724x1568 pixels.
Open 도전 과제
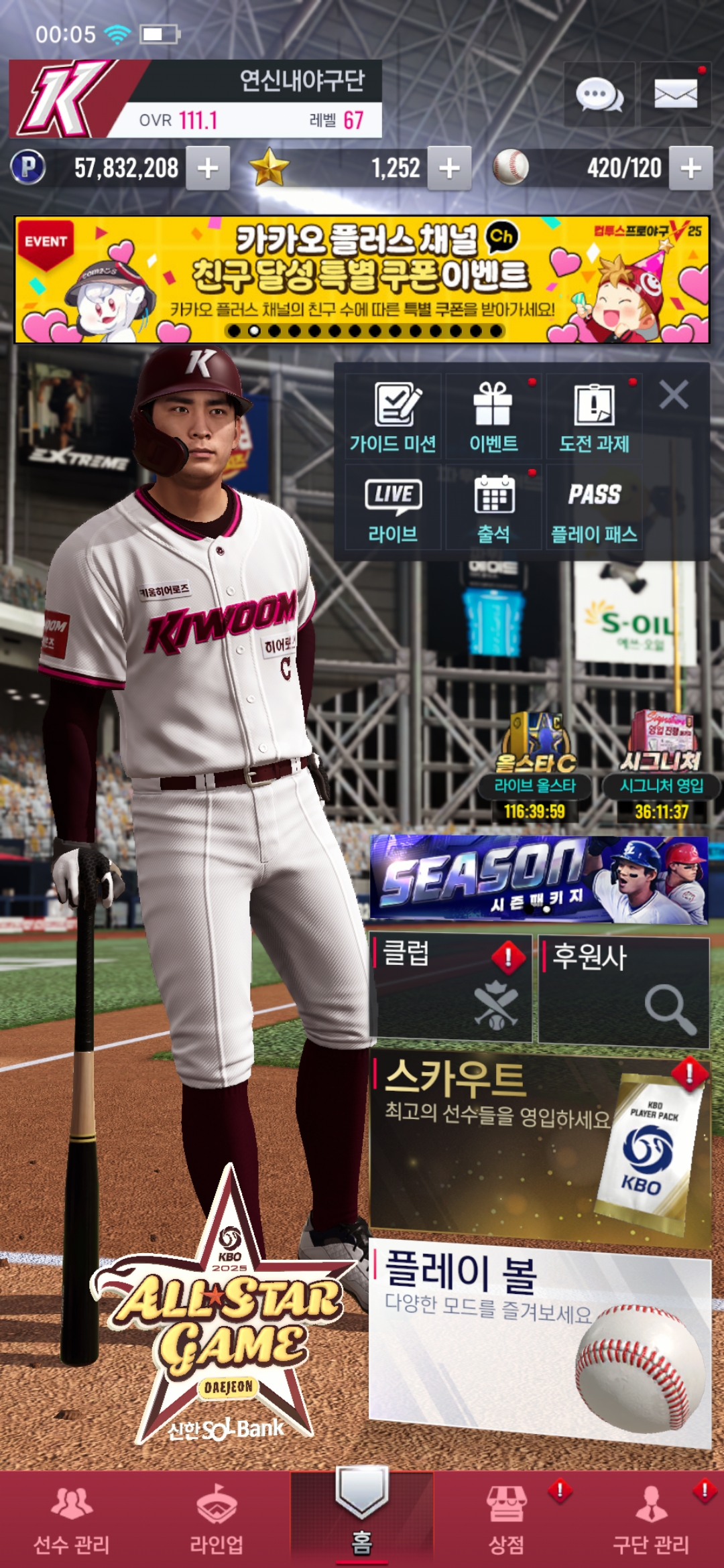(594, 417)
